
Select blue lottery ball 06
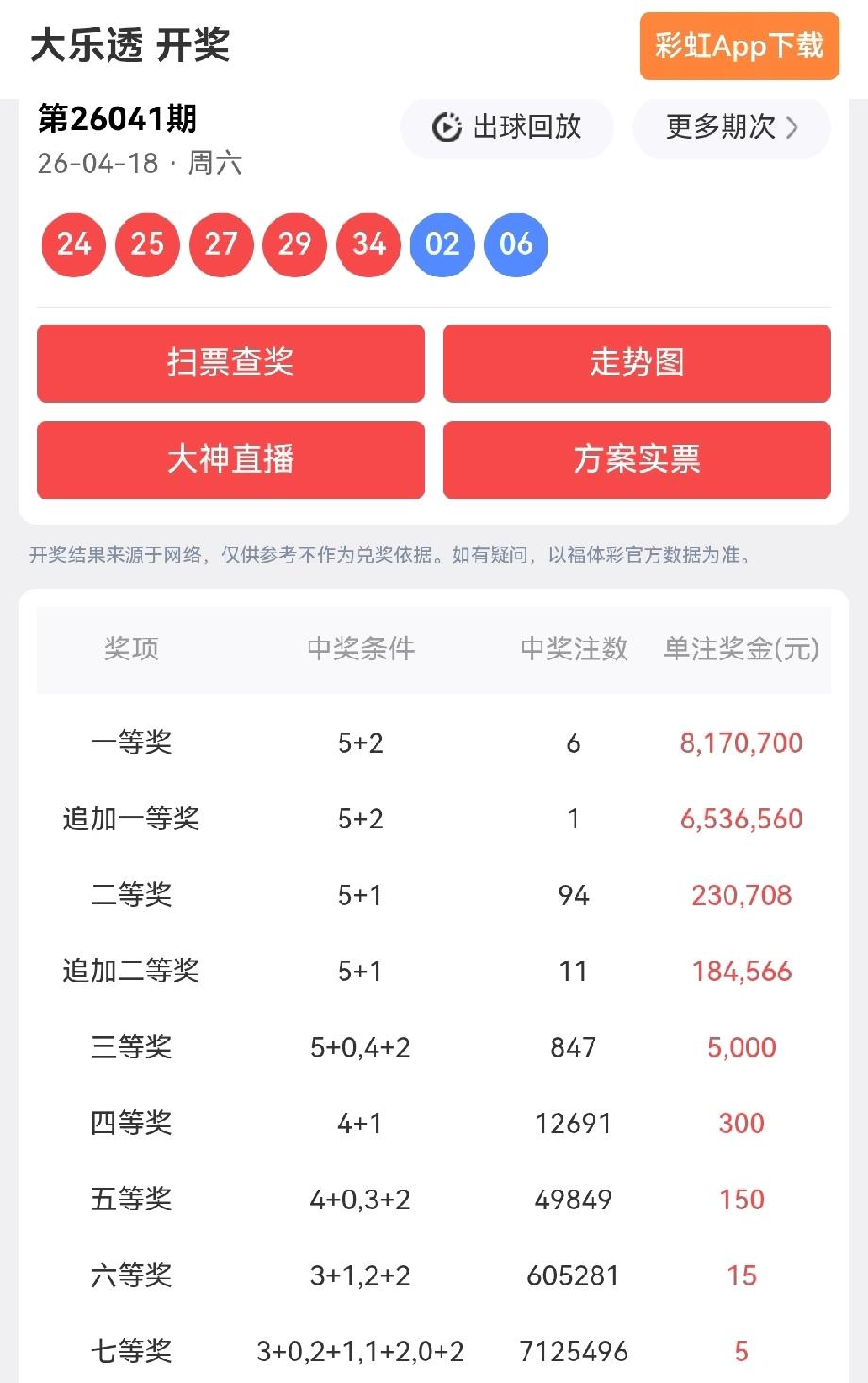(515, 244)
